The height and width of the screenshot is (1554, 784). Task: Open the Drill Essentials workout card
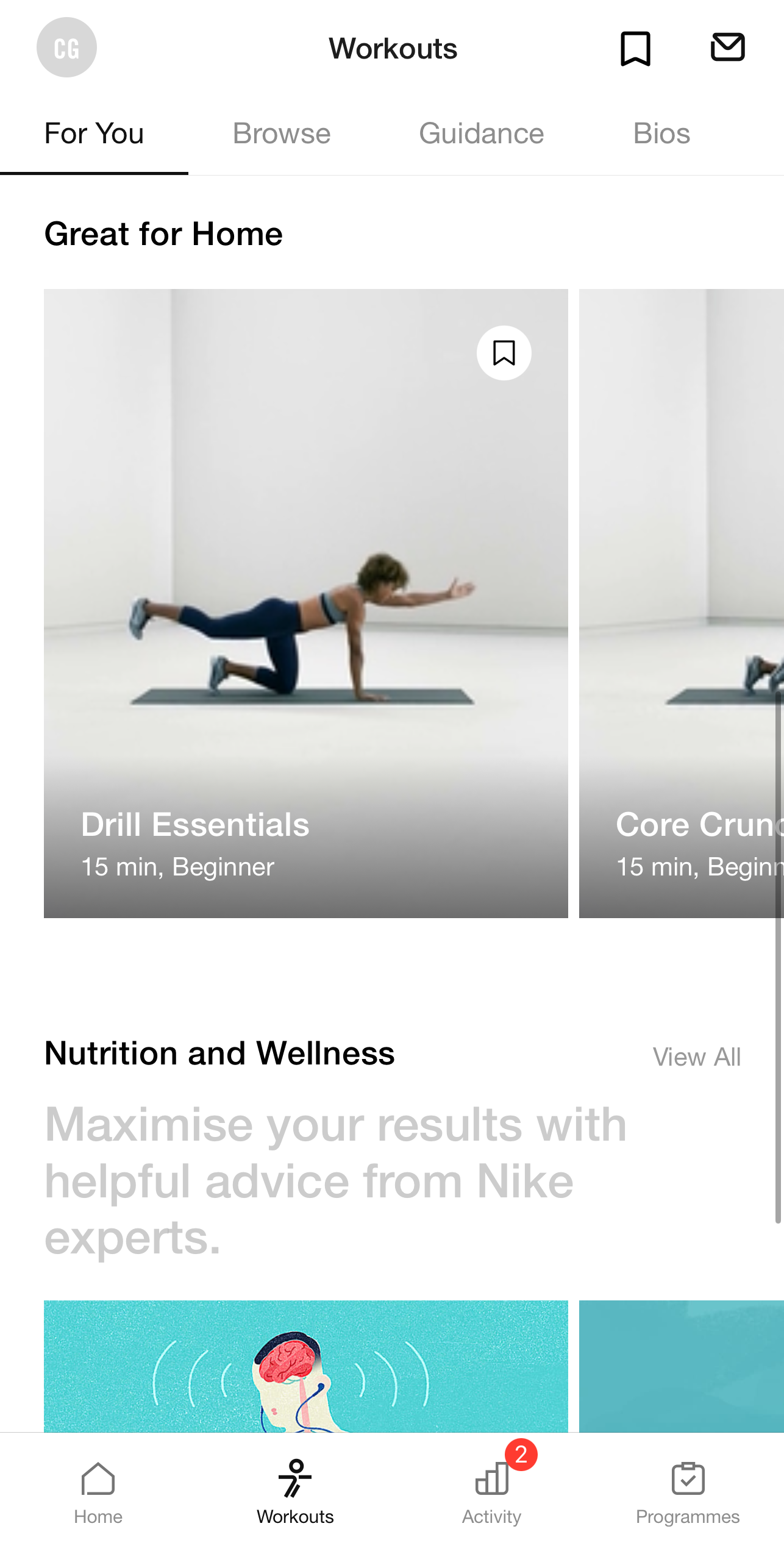click(x=306, y=604)
